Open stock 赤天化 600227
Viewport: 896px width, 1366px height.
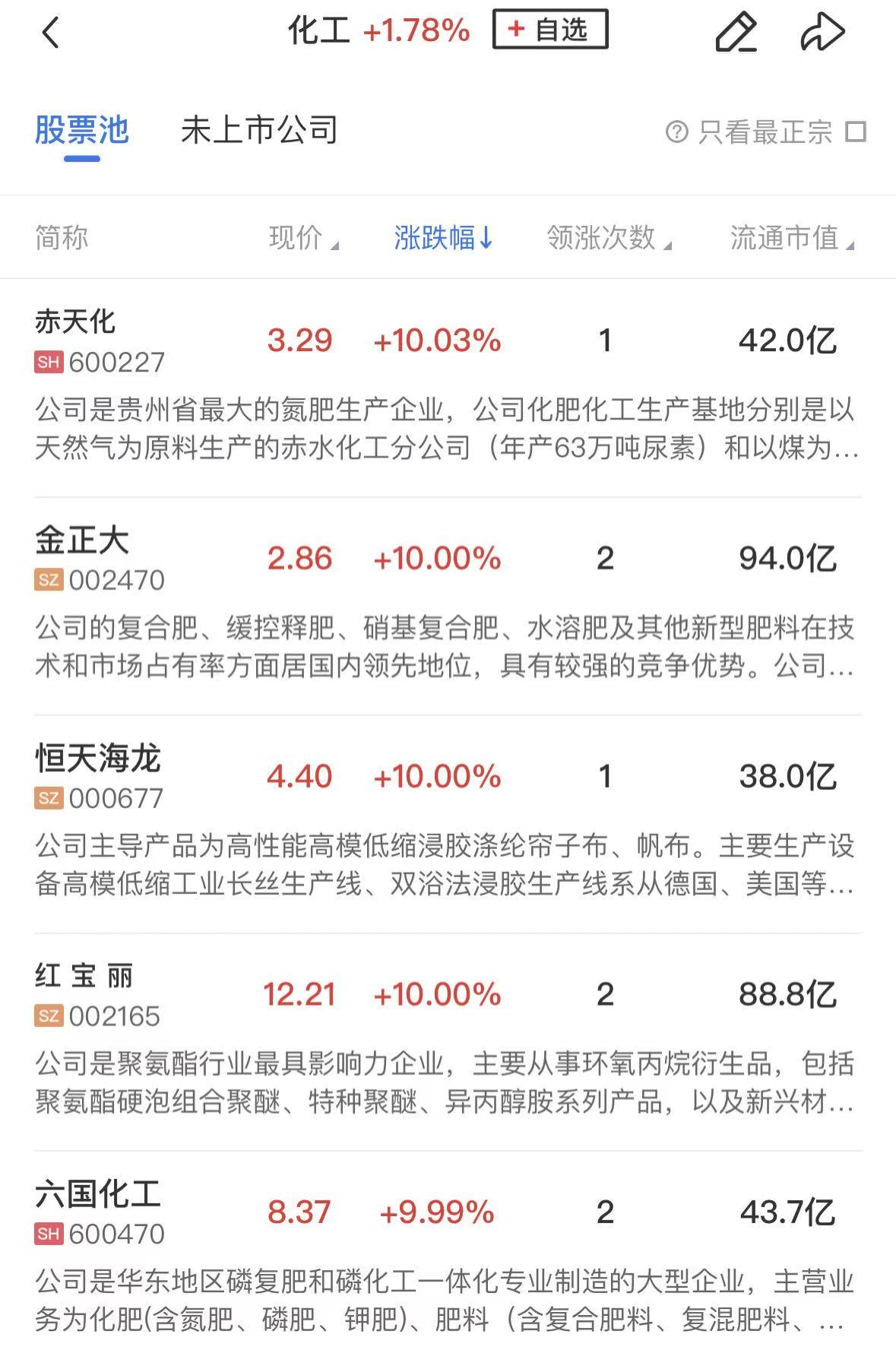click(99, 341)
